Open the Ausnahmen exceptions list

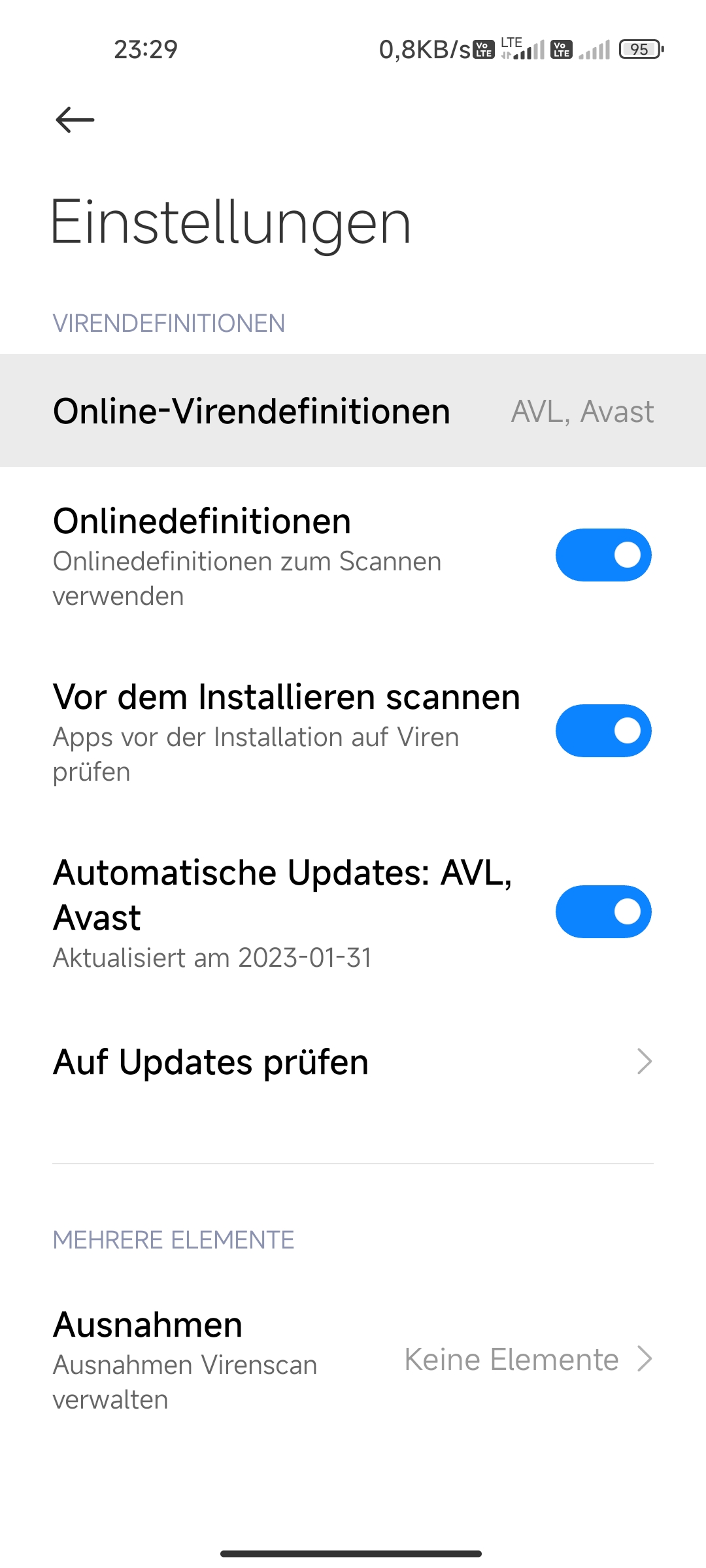click(x=353, y=1360)
